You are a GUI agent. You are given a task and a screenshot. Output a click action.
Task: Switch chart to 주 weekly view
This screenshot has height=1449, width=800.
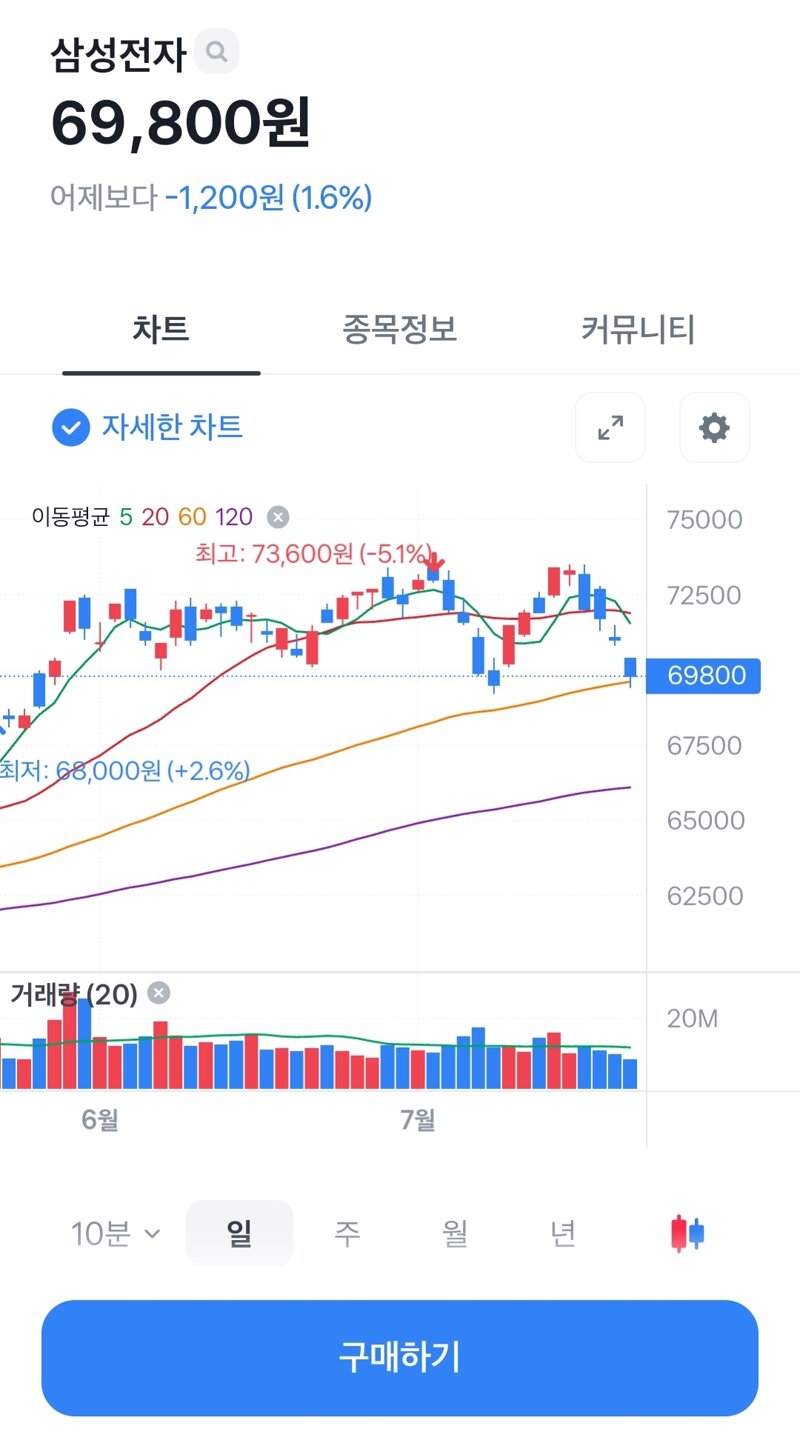point(347,1234)
